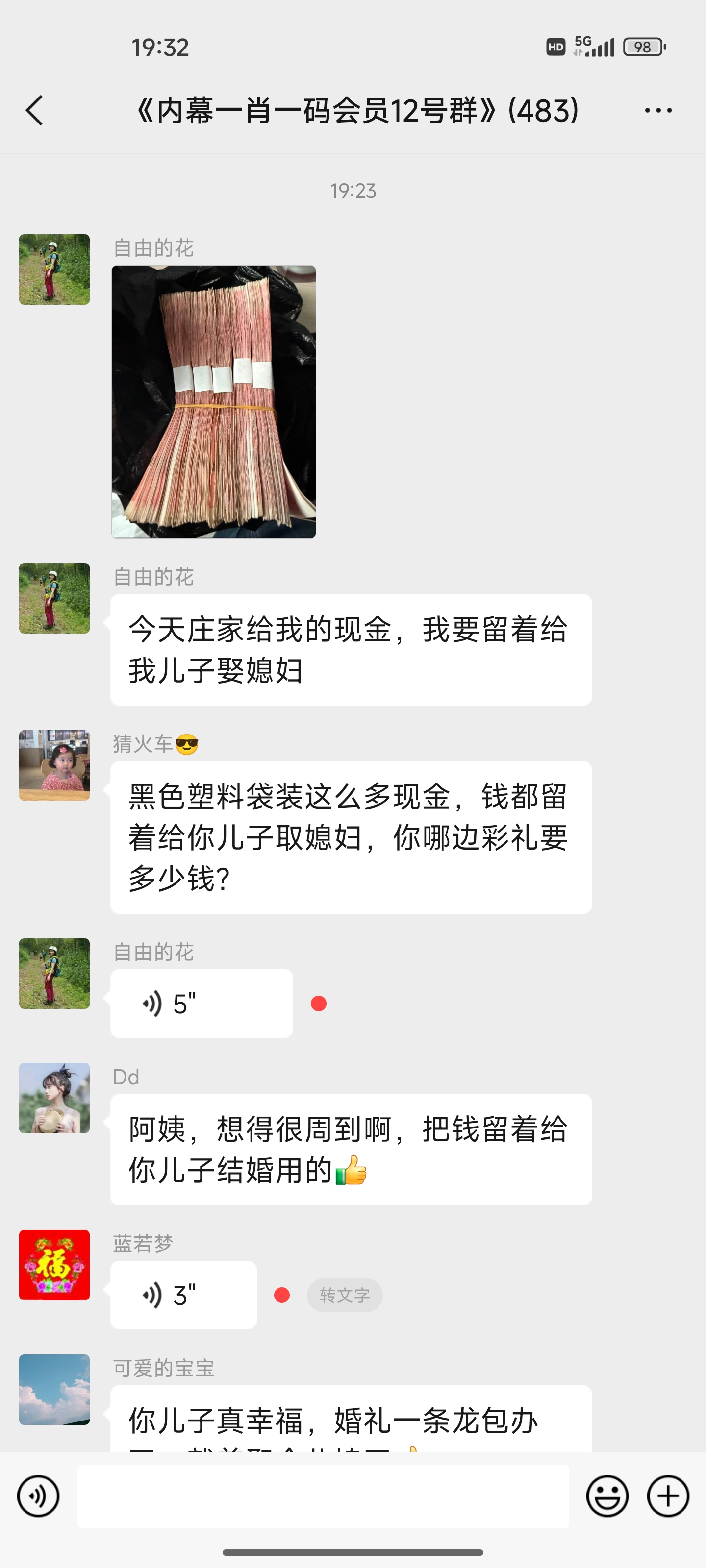The image size is (706, 1568).
Task: Open the group chat overflow menu
Action: click(x=658, y=111)
